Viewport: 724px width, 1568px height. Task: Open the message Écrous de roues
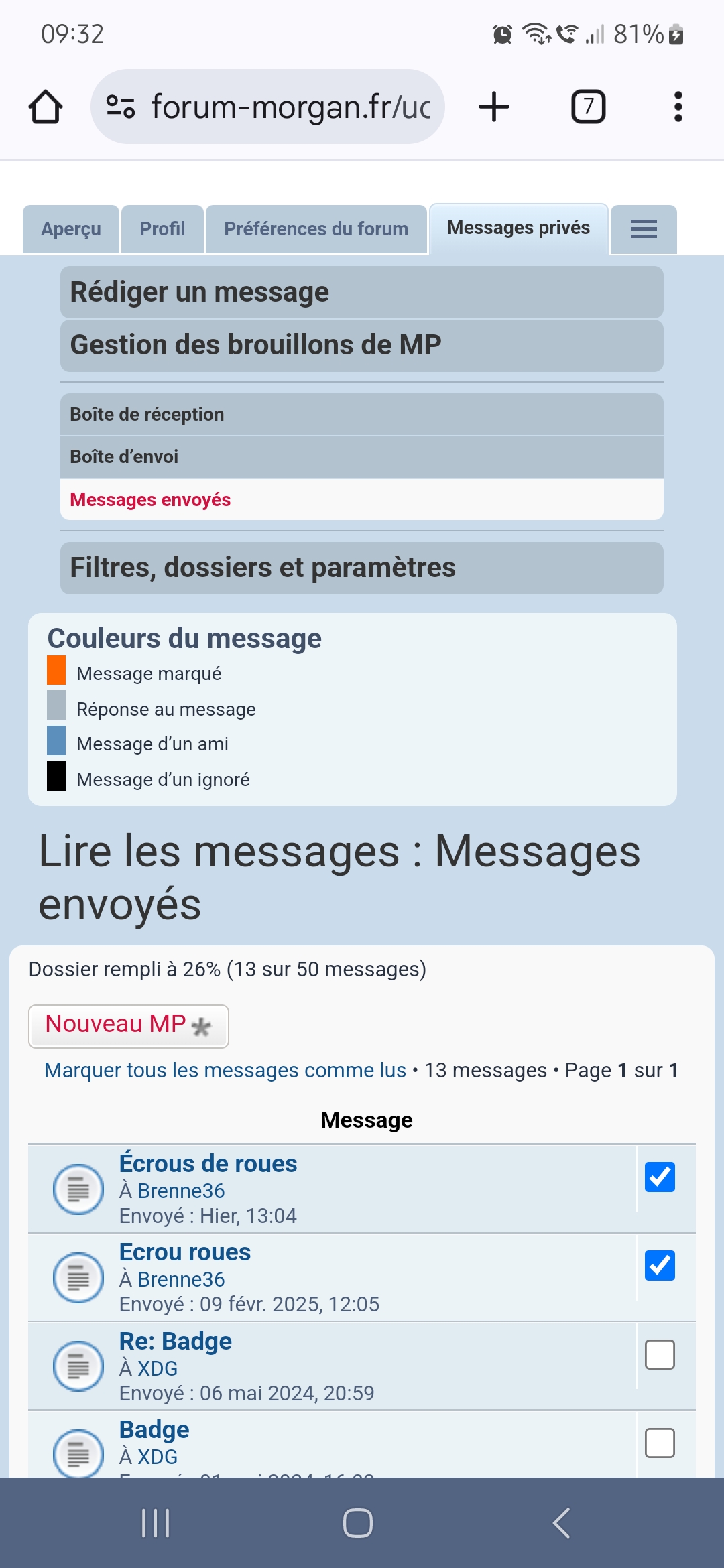coord(208,1164)
